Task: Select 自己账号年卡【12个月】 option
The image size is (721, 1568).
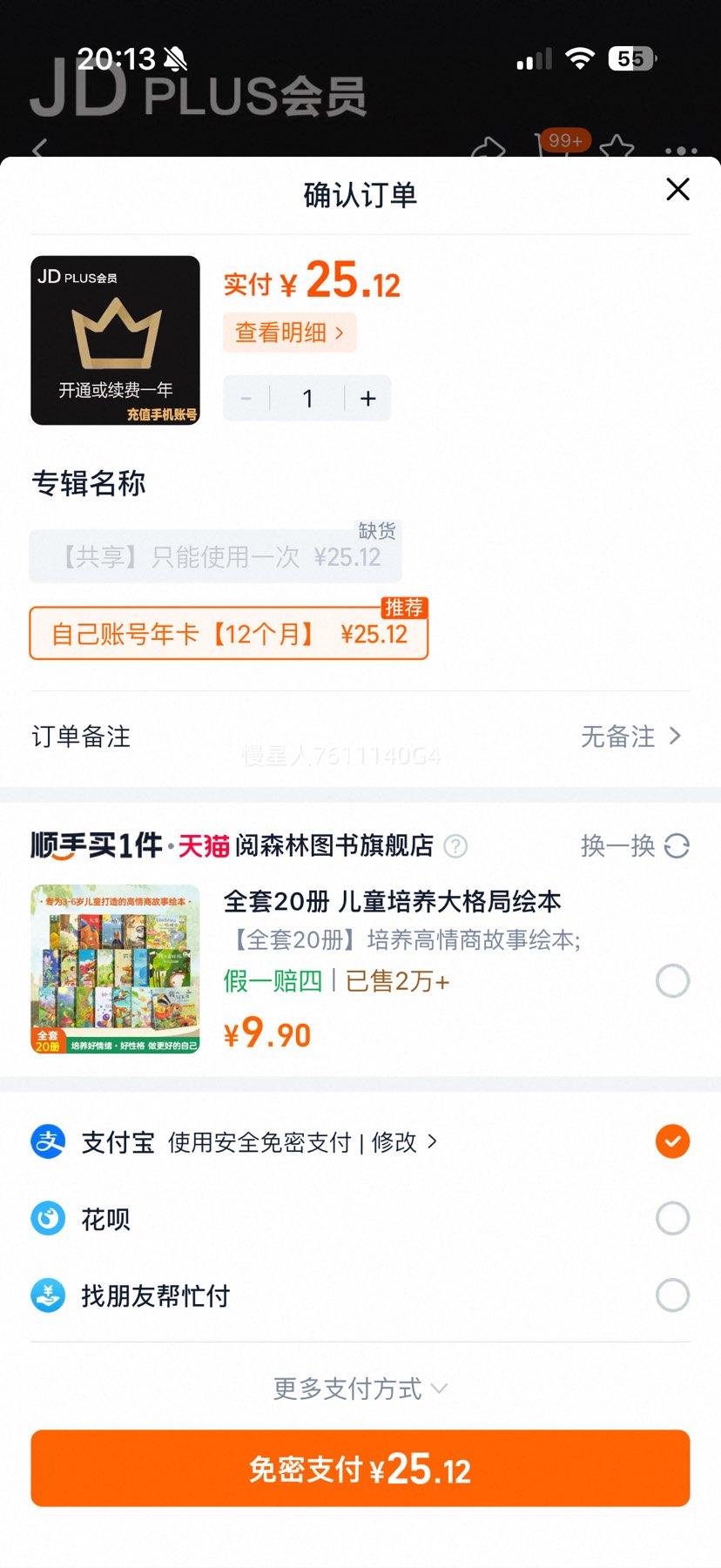Action: coord(228,633)
